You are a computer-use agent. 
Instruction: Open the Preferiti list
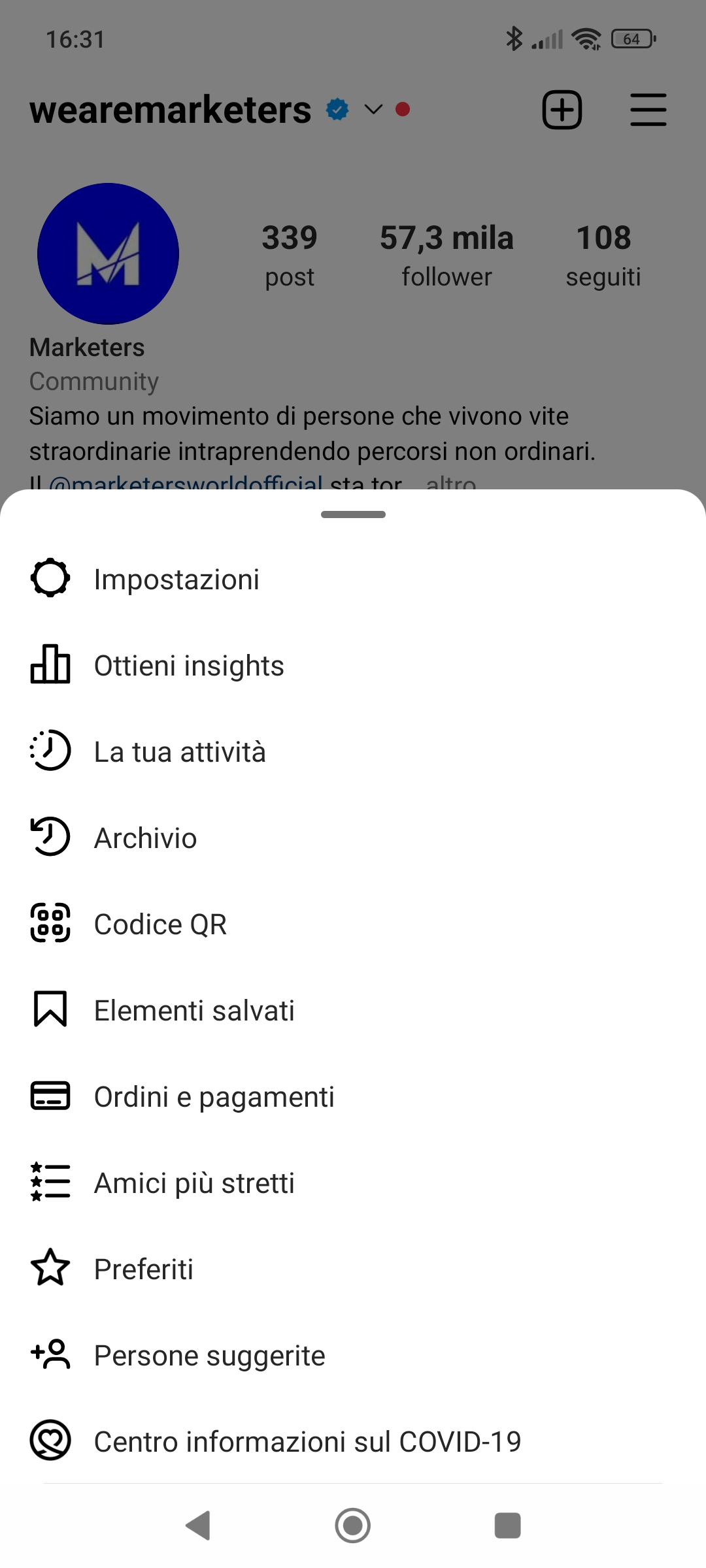[144, 1269]
